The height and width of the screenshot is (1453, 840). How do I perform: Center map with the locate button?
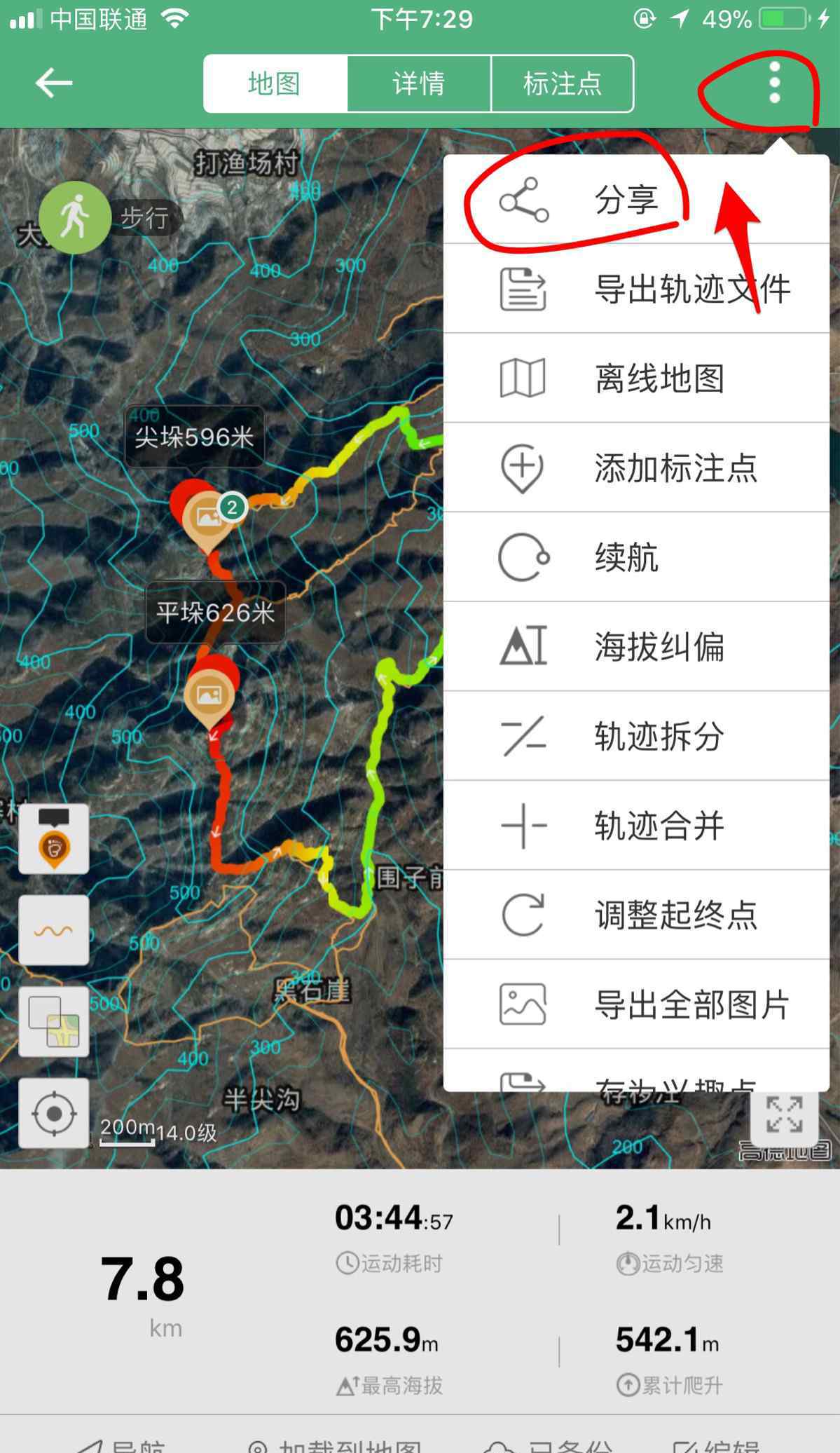pos(54,1113)
